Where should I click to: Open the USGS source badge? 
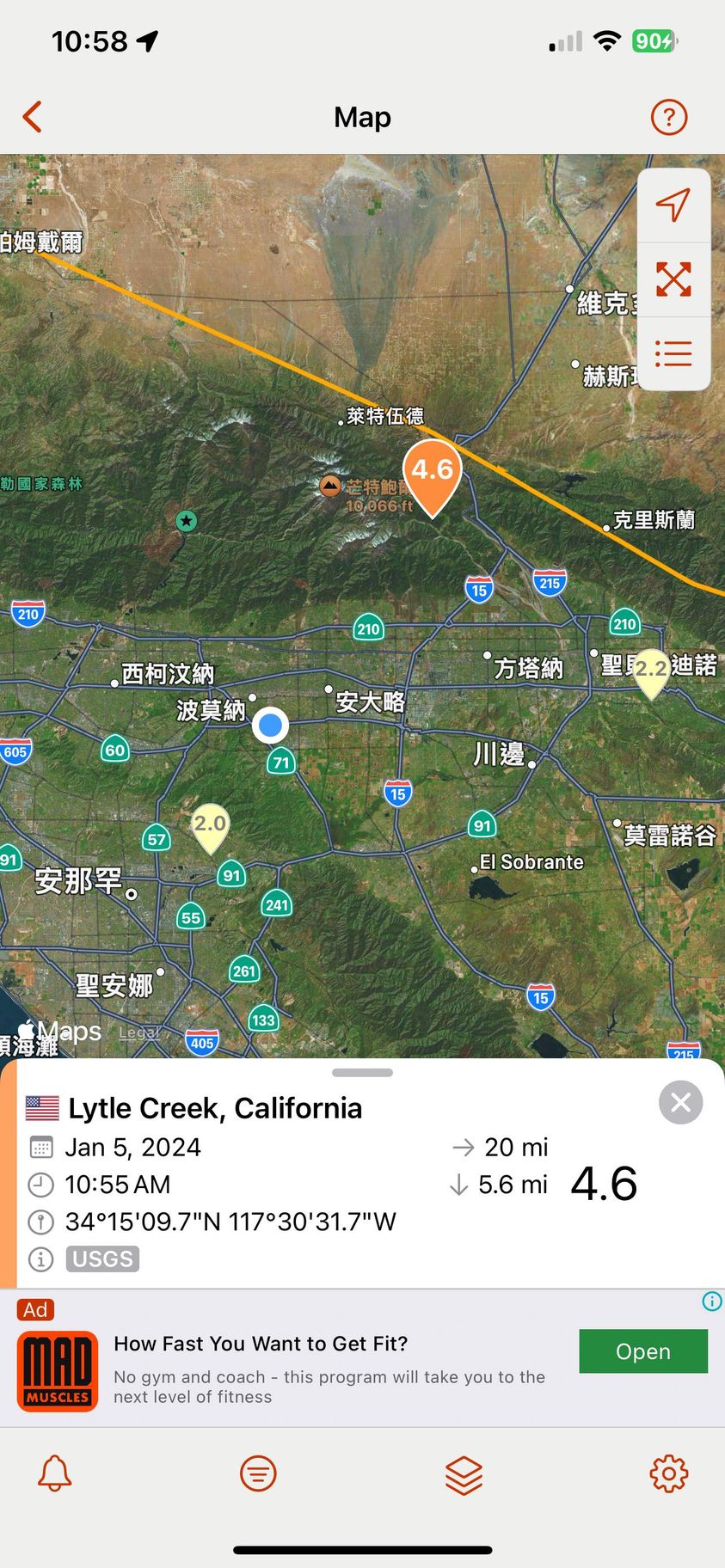click(102, 1259)
